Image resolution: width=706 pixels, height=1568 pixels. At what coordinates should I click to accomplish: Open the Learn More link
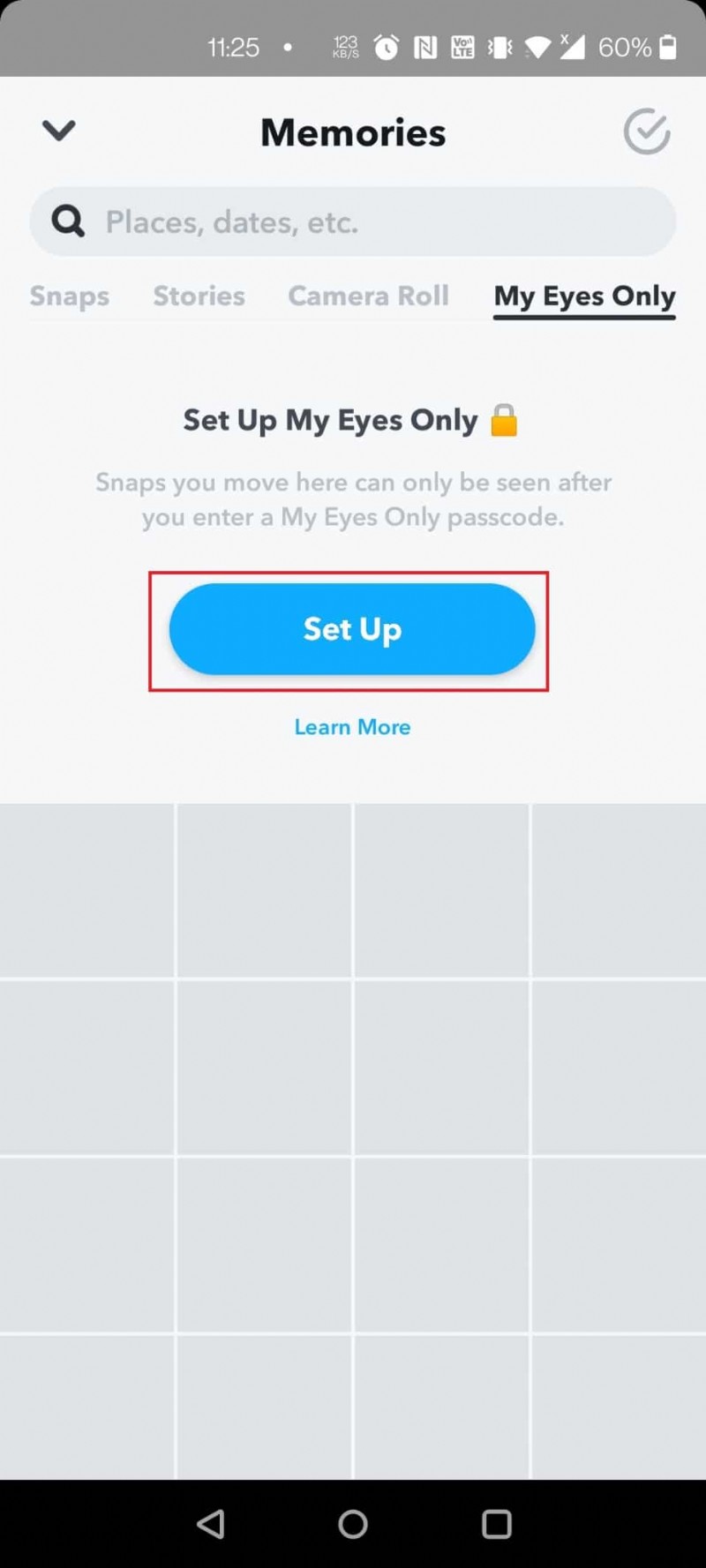(352, 727)
